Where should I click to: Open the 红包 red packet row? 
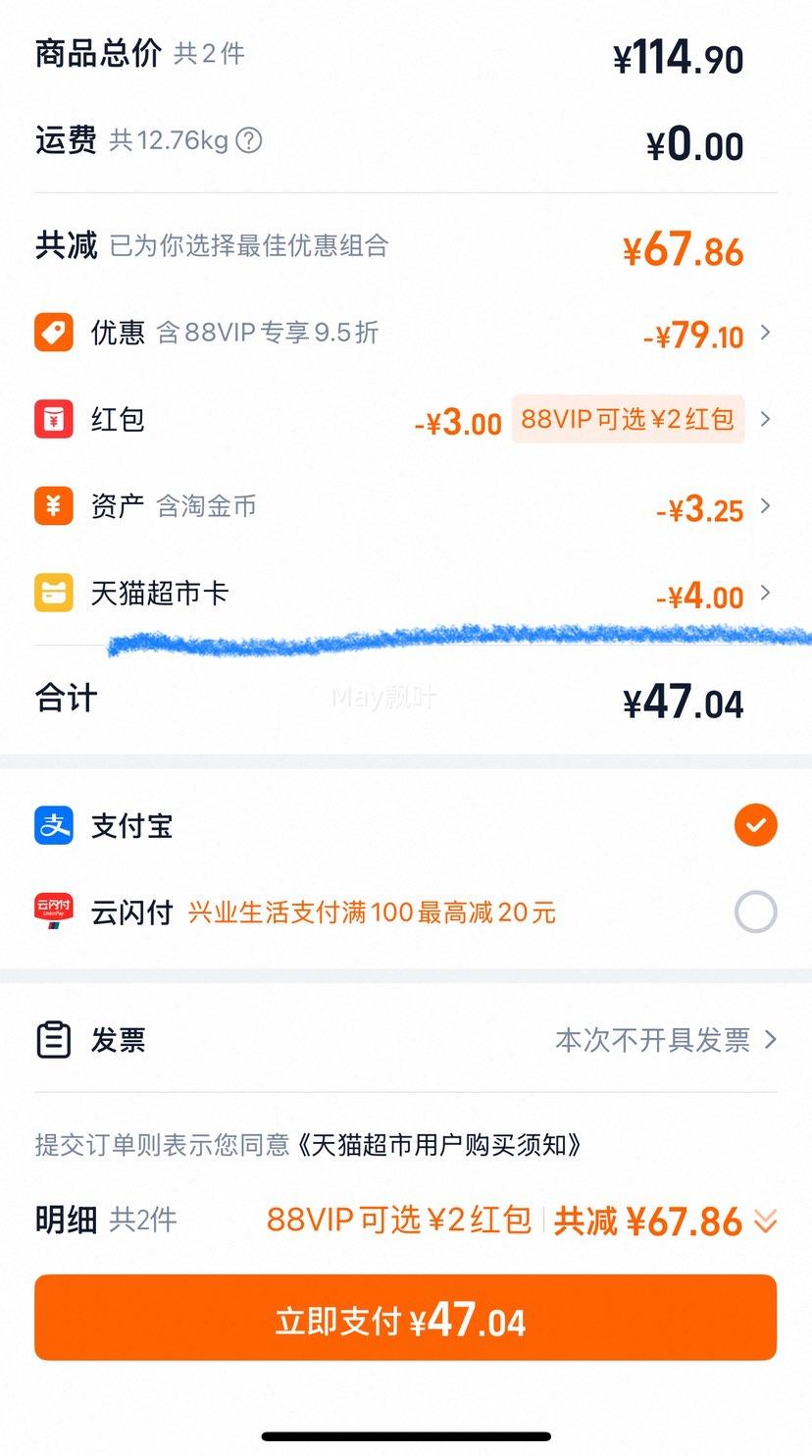coord(405,420)
